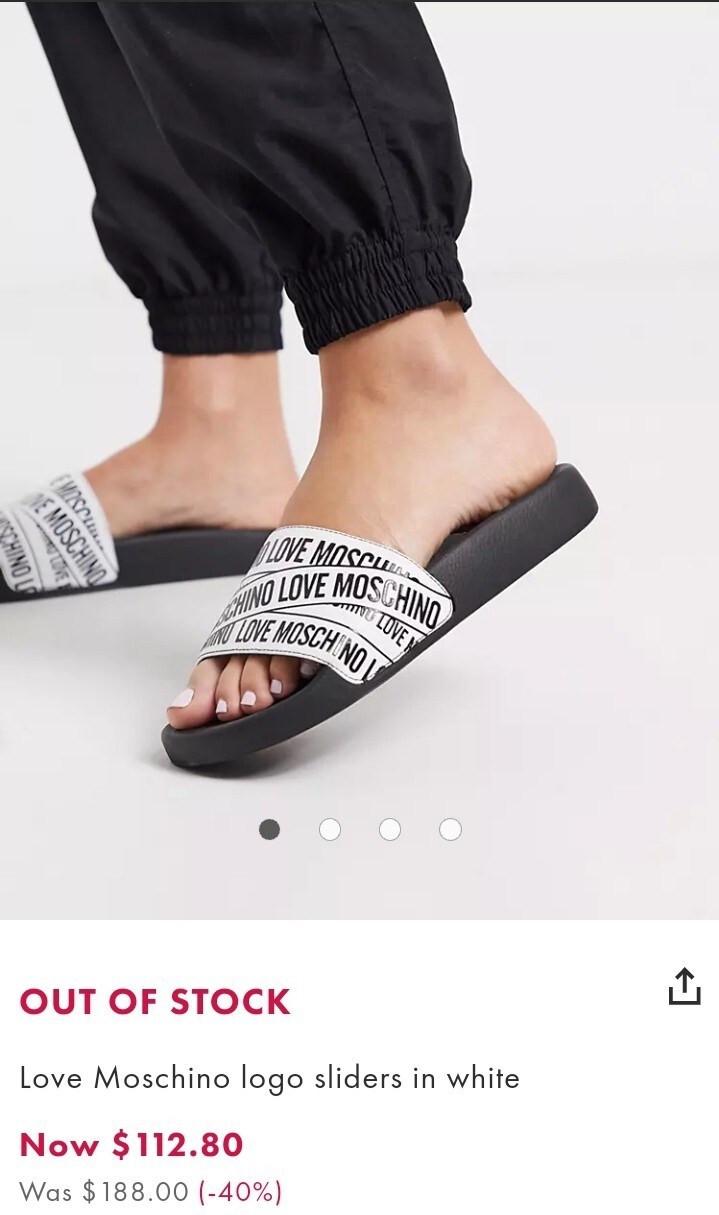Share this Love Moschino sliders product
Image resolution: width=719 pixels, height=1215 pixels.
click(x=684, y=985)
